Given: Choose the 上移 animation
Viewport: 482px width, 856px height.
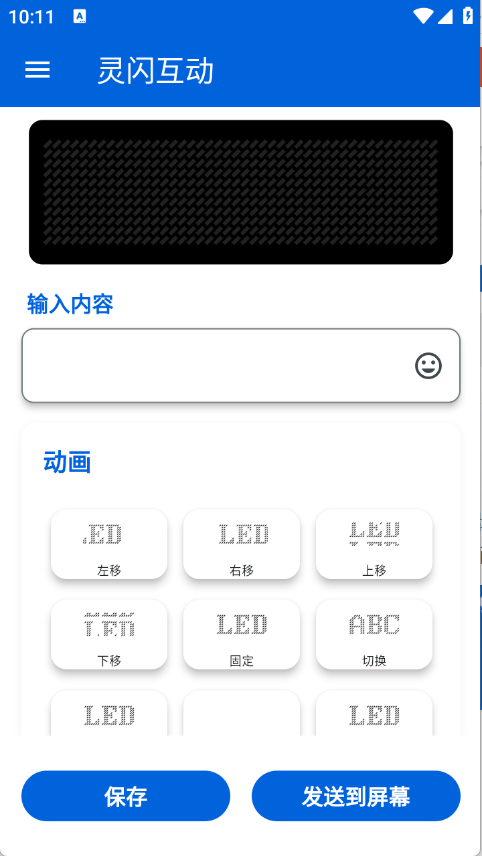Looking at the screenshot, I should (374, 544).
